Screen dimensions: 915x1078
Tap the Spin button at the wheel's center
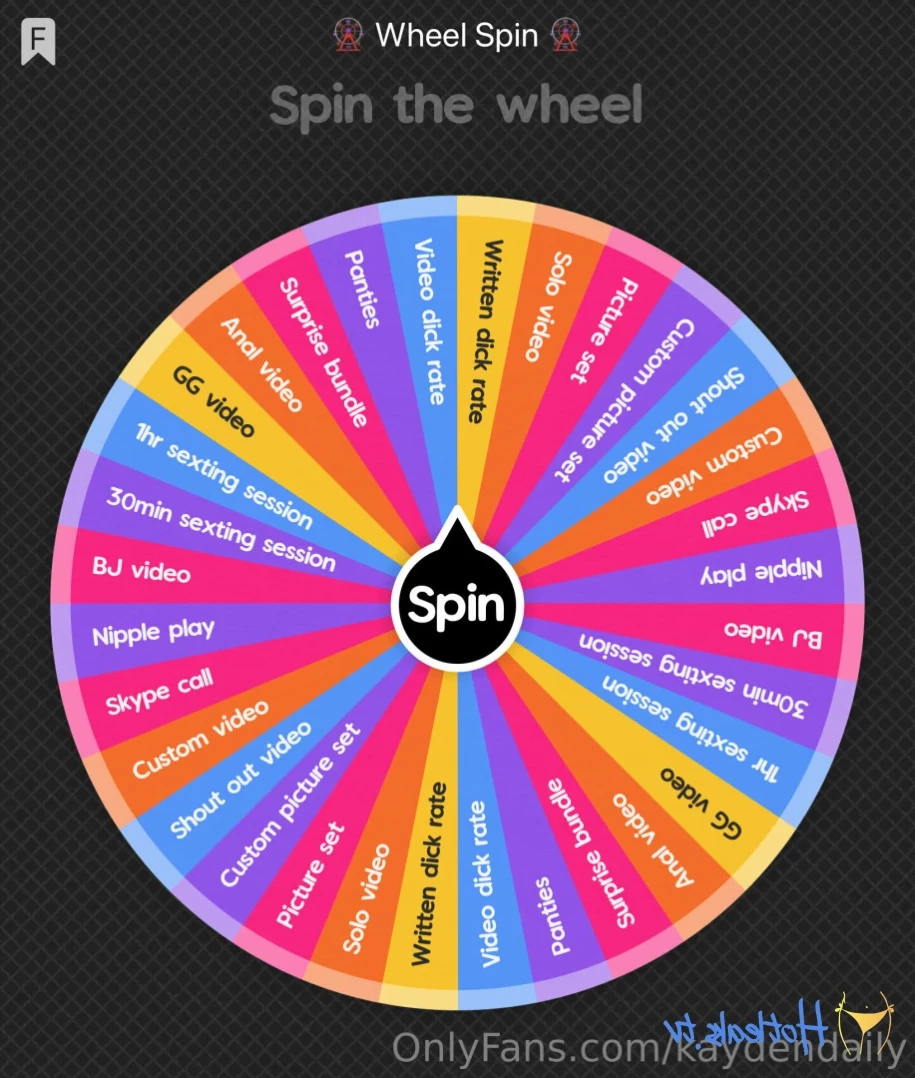[x=457, y=604]
